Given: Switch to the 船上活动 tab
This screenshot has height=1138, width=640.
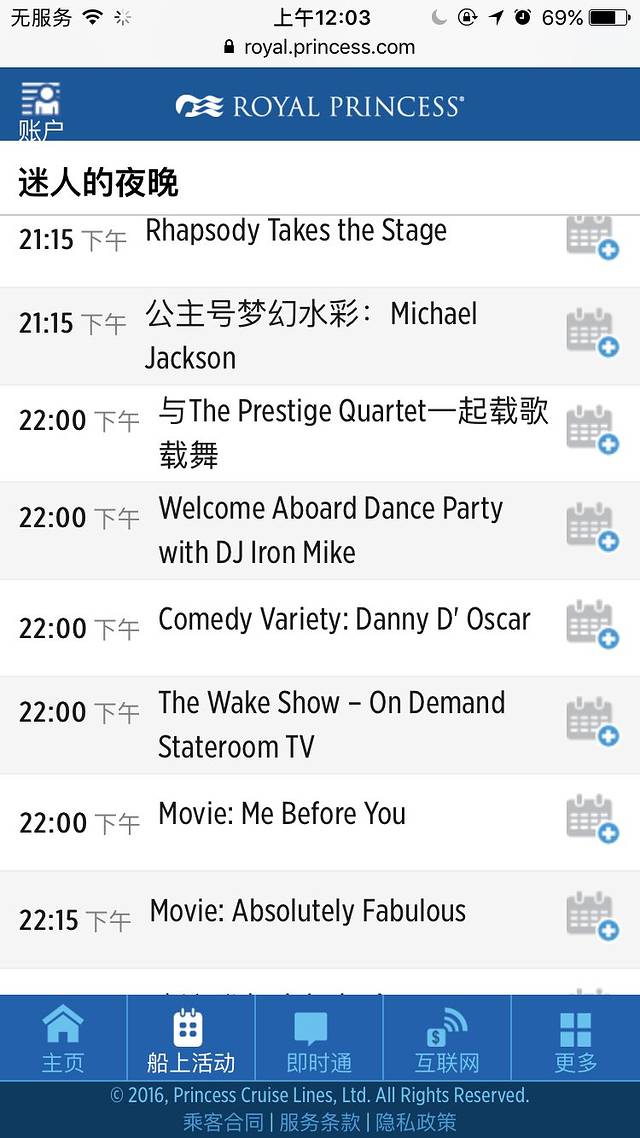Looking at the screenshot, I should (190, 1040).
